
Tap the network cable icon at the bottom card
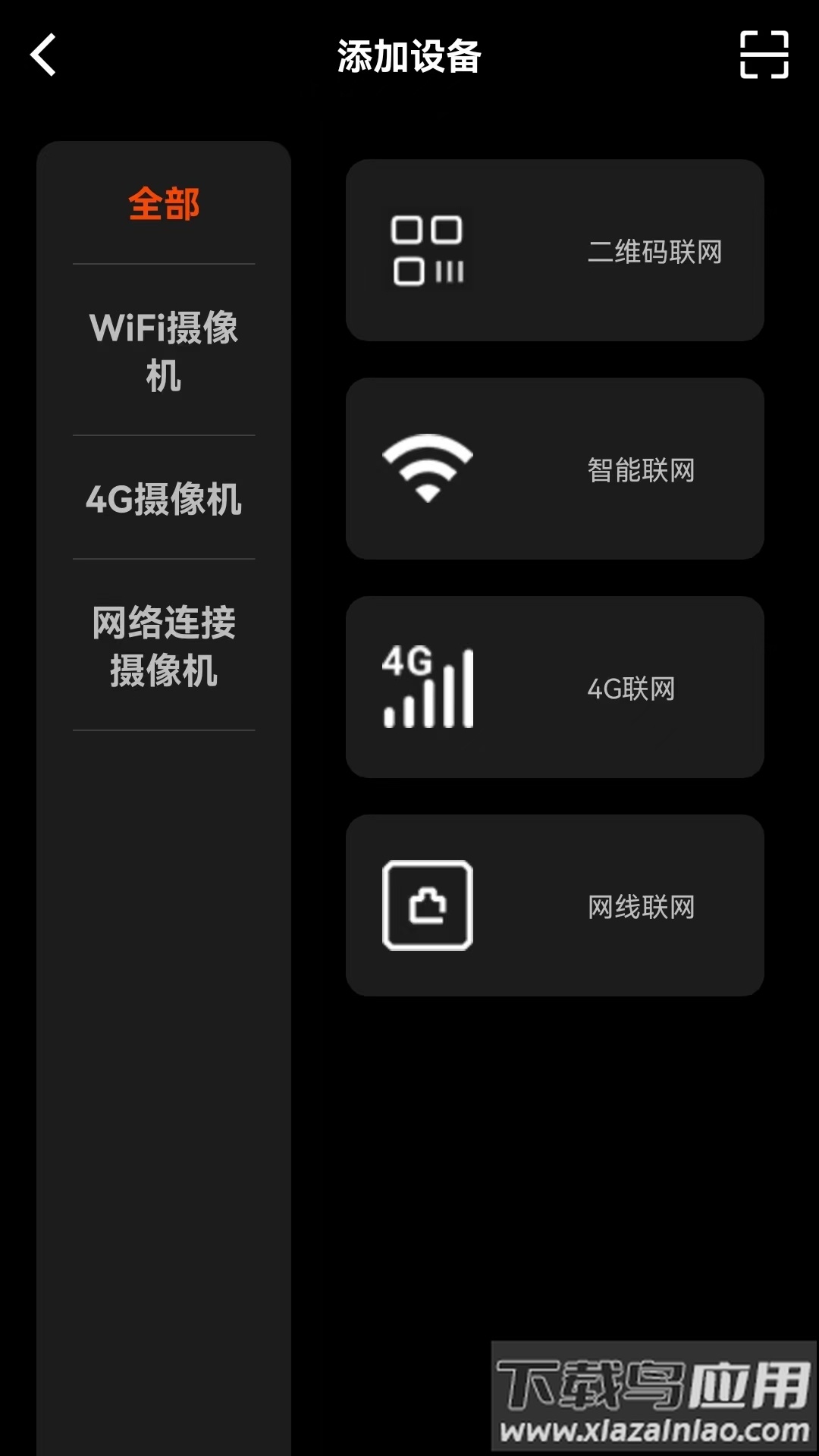pos(426,902)
